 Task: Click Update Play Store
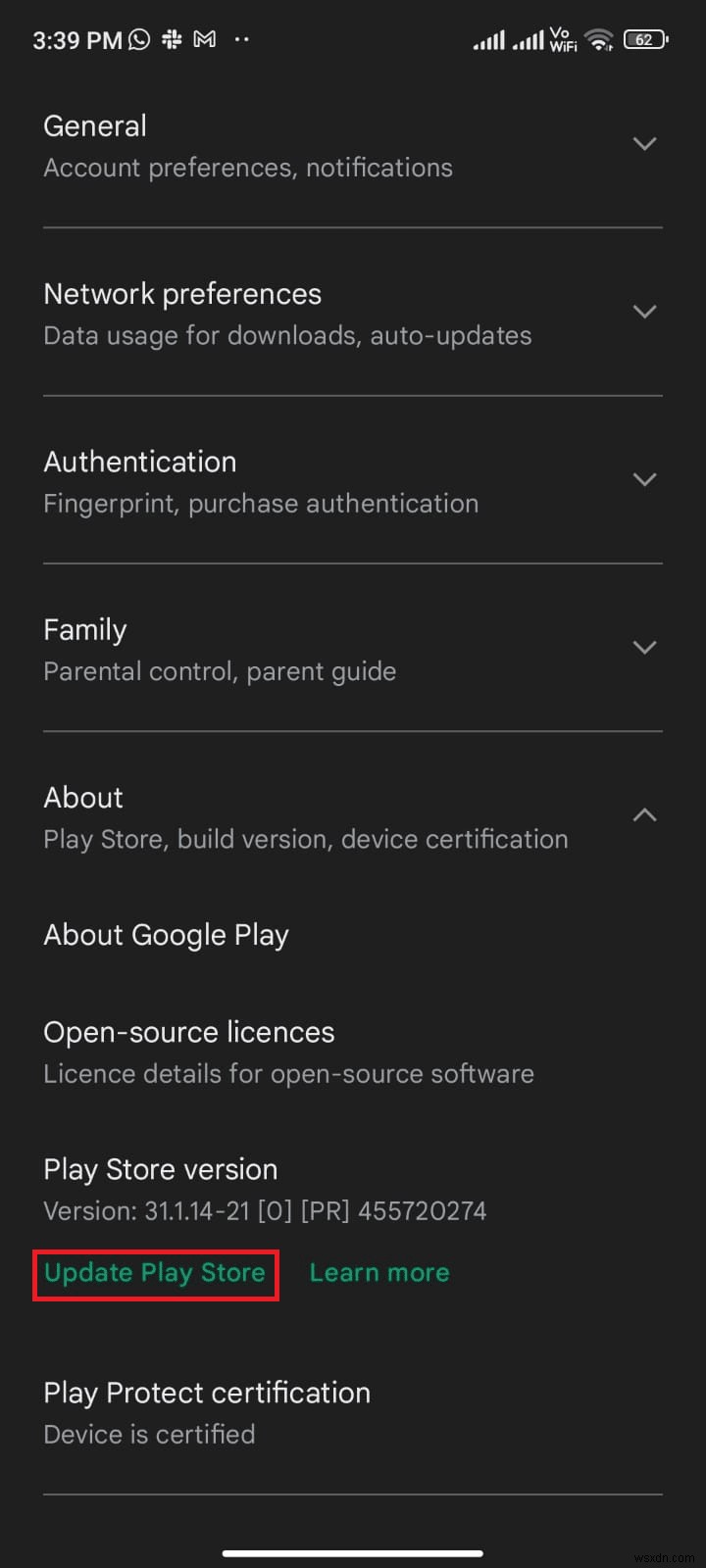coord(155,1273)
